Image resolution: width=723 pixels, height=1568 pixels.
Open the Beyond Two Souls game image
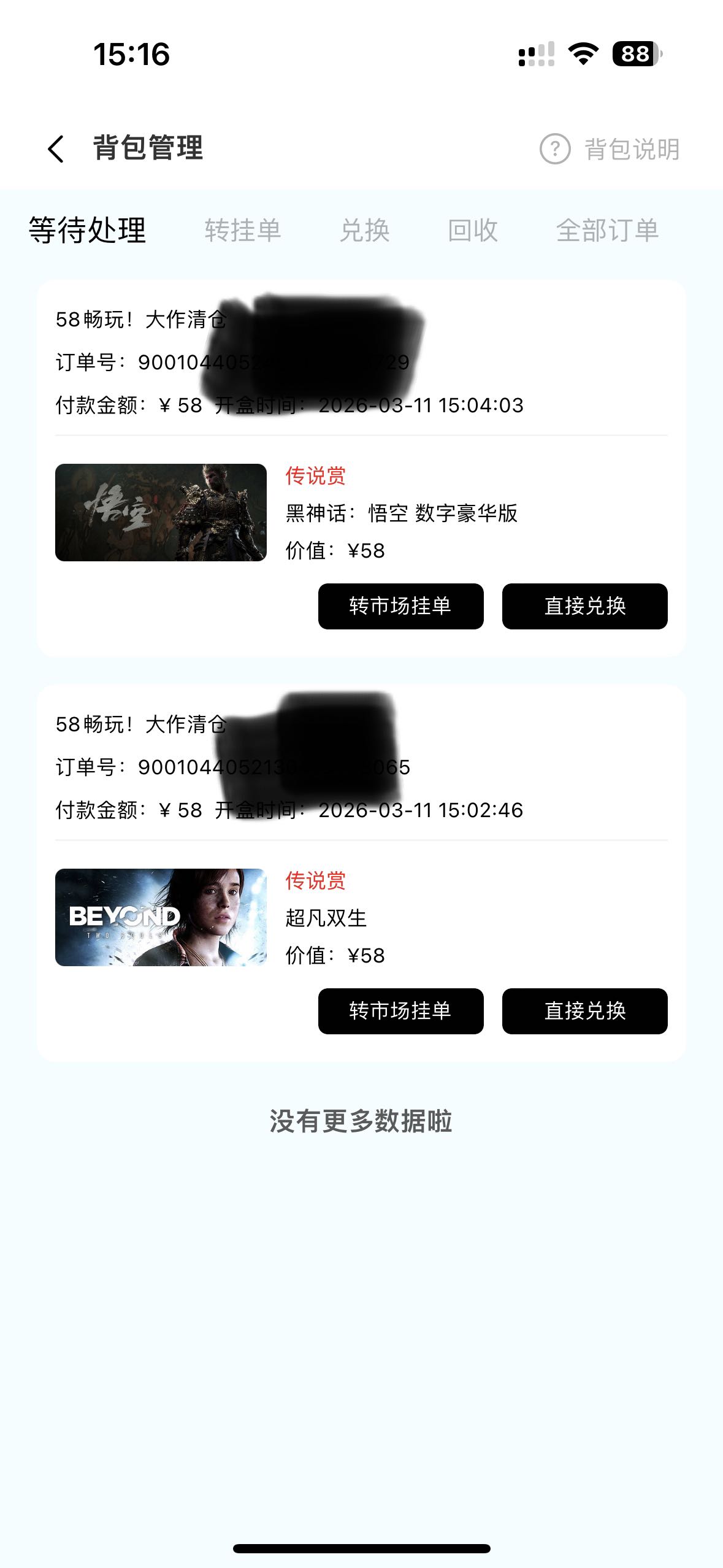161,917
